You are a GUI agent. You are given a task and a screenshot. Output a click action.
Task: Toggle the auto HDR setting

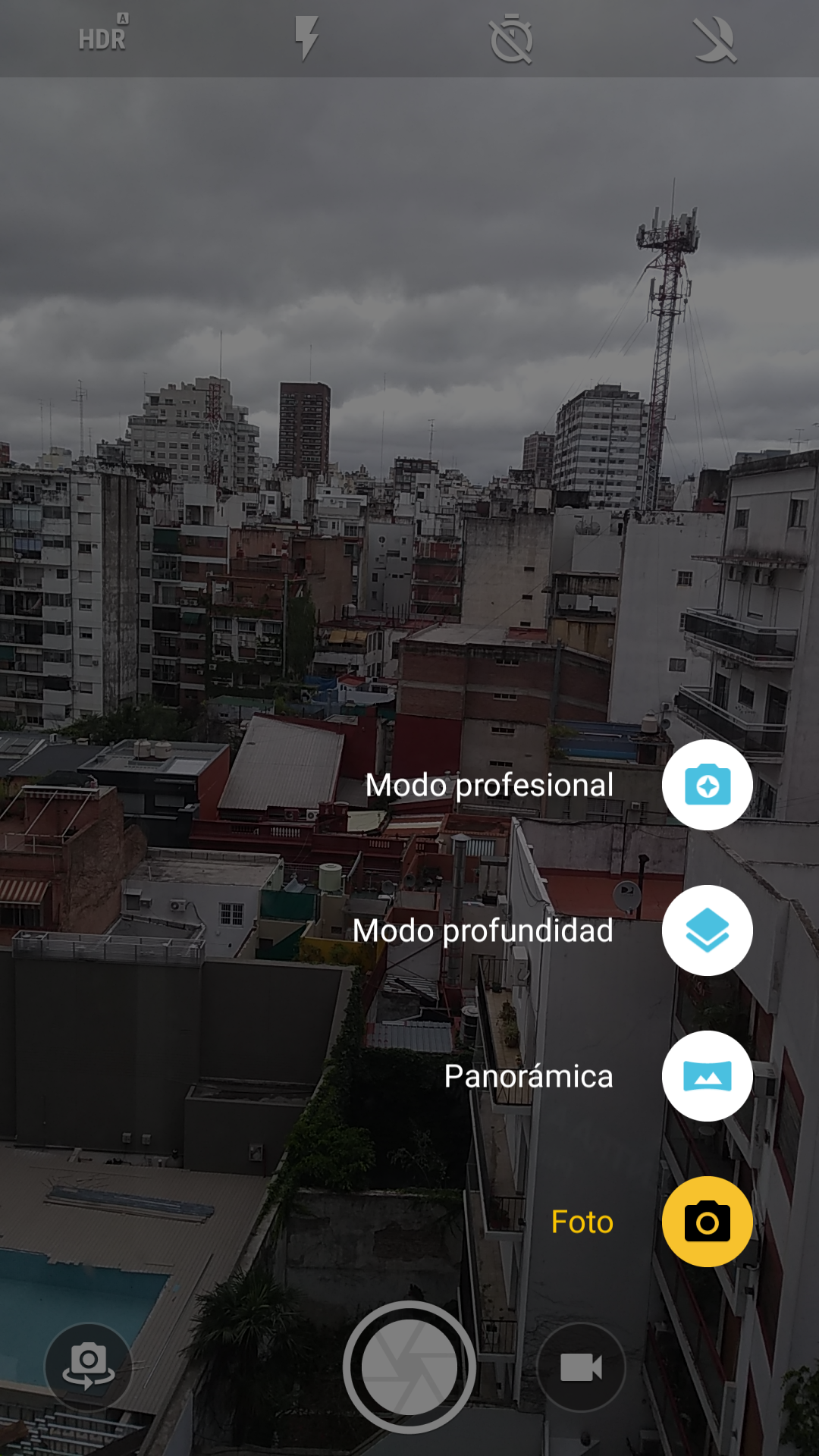click(103, 33)
